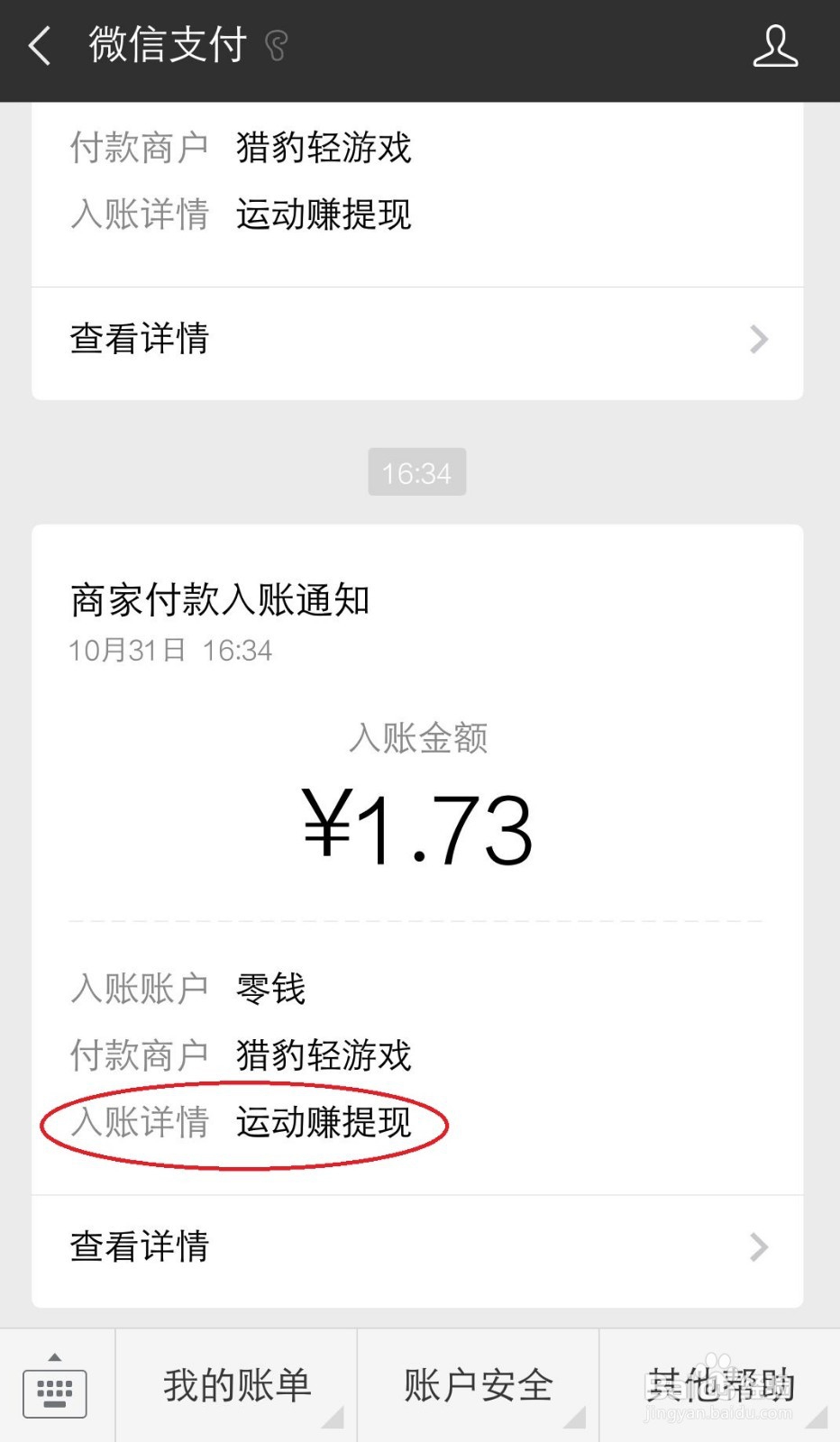Open 查看详情 in the top message card
This screenshot has height=1442, width=840.
click(140, 340)
